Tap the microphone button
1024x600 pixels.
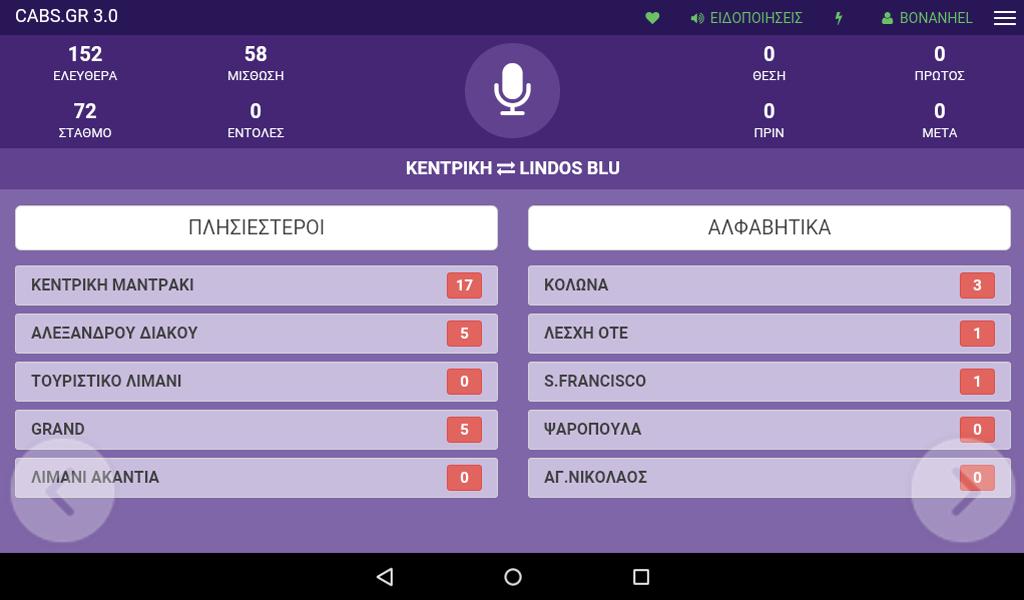click(x=512, y=91)
